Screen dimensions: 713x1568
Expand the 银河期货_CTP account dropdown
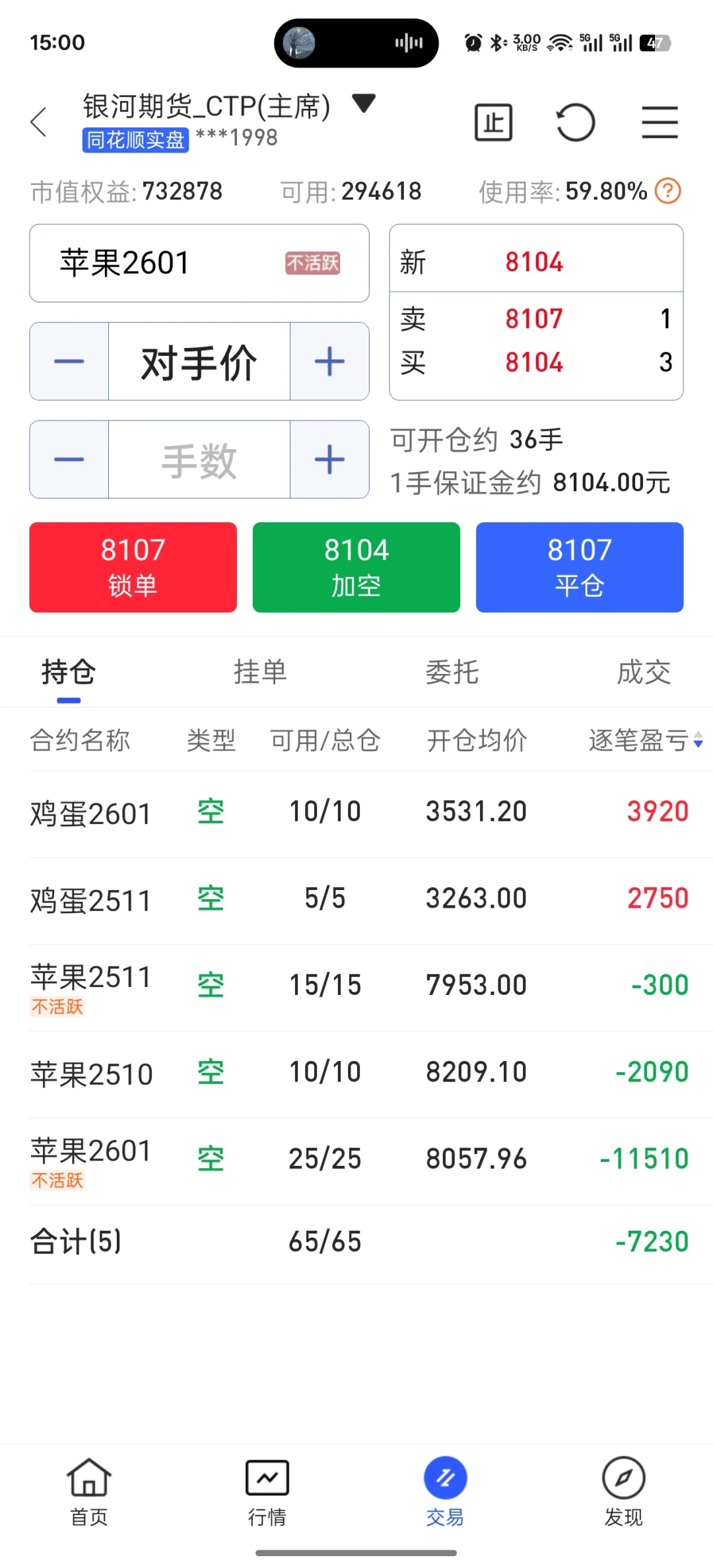(x=363, y=104)
